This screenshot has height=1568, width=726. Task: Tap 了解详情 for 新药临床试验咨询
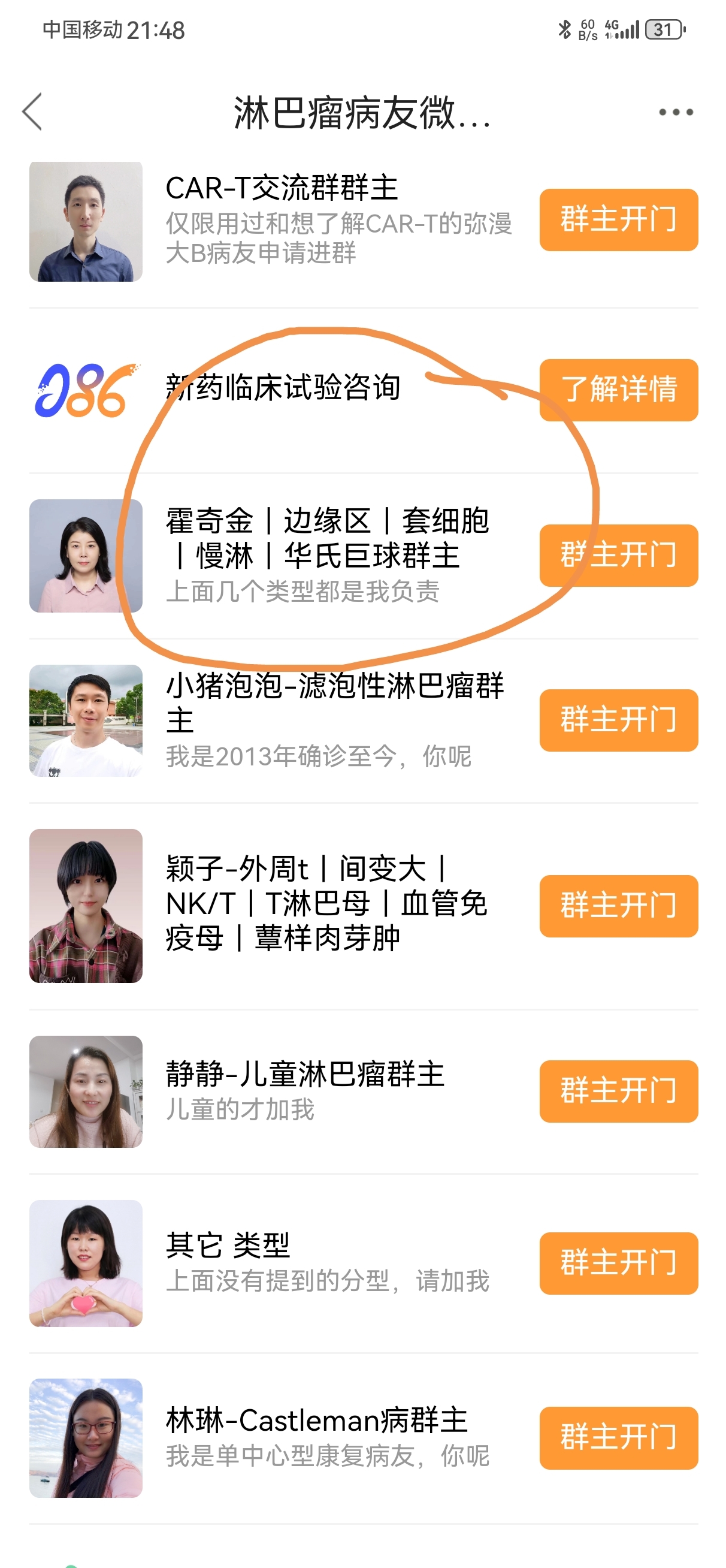(x=618, y=390)
